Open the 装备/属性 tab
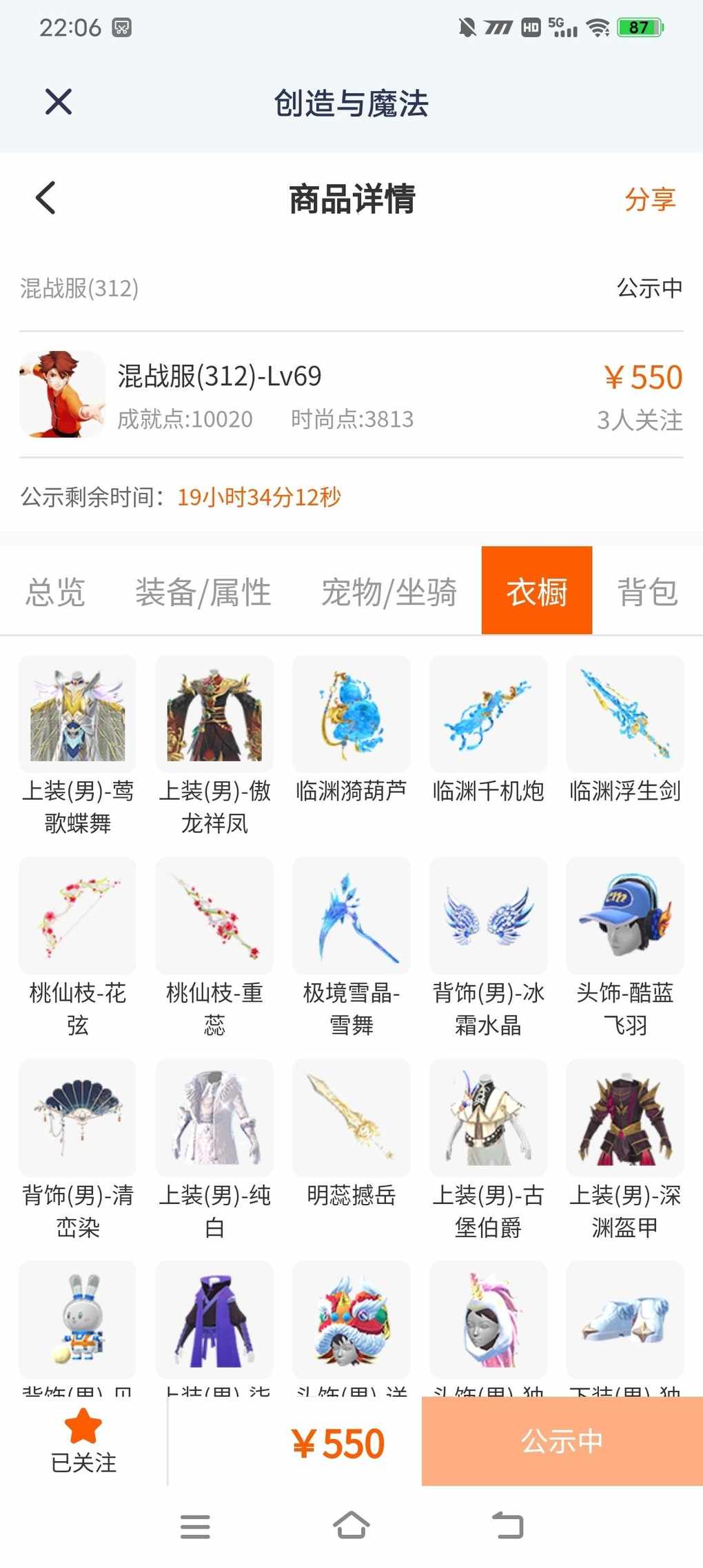703x1568 pixels. pyautogui.click(x=203, y=592)
